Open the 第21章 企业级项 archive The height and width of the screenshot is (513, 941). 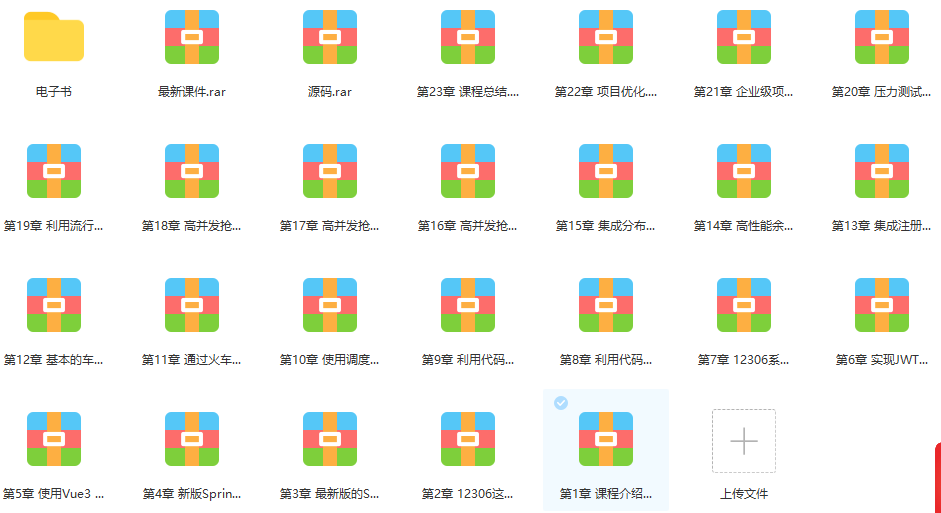tap(744, 38)
